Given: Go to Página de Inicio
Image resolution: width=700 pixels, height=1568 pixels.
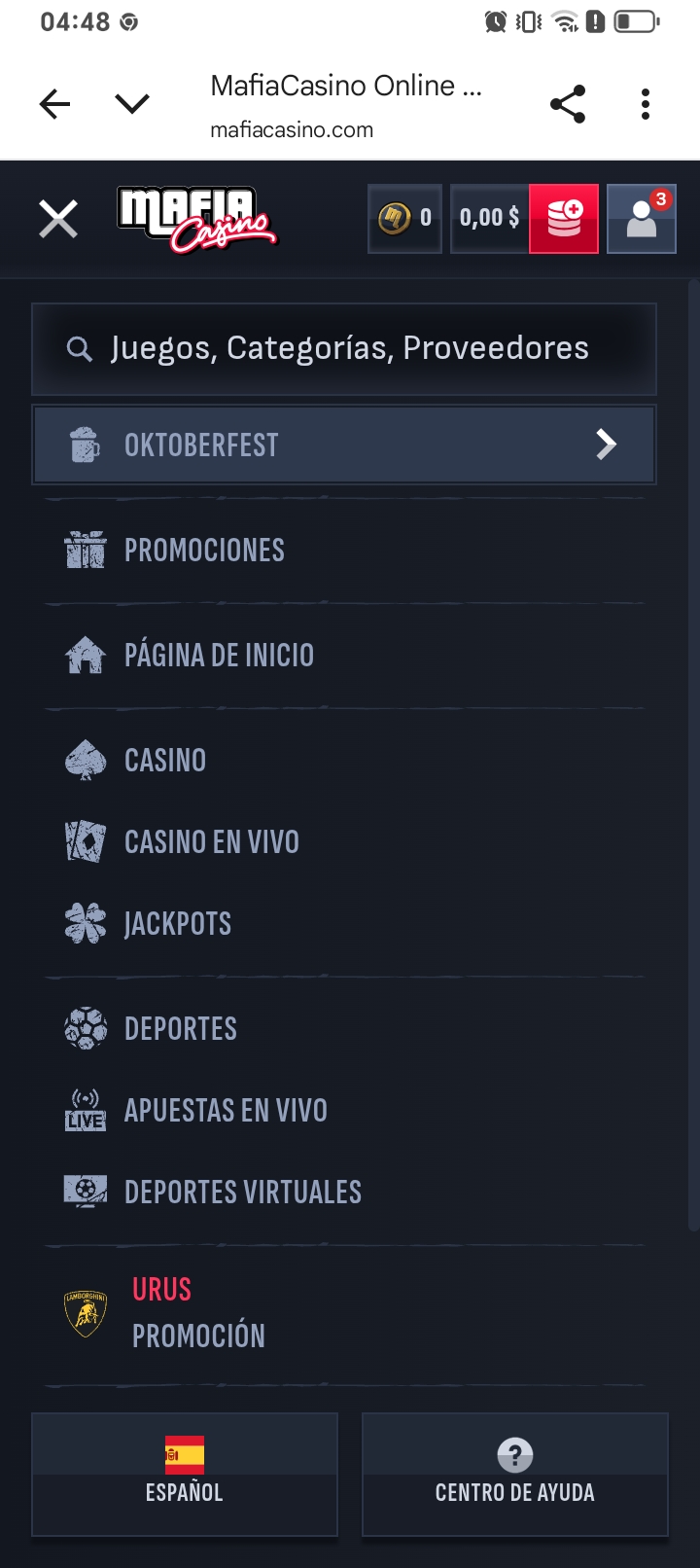Looking at the screenshot, I should coord(220,655).
